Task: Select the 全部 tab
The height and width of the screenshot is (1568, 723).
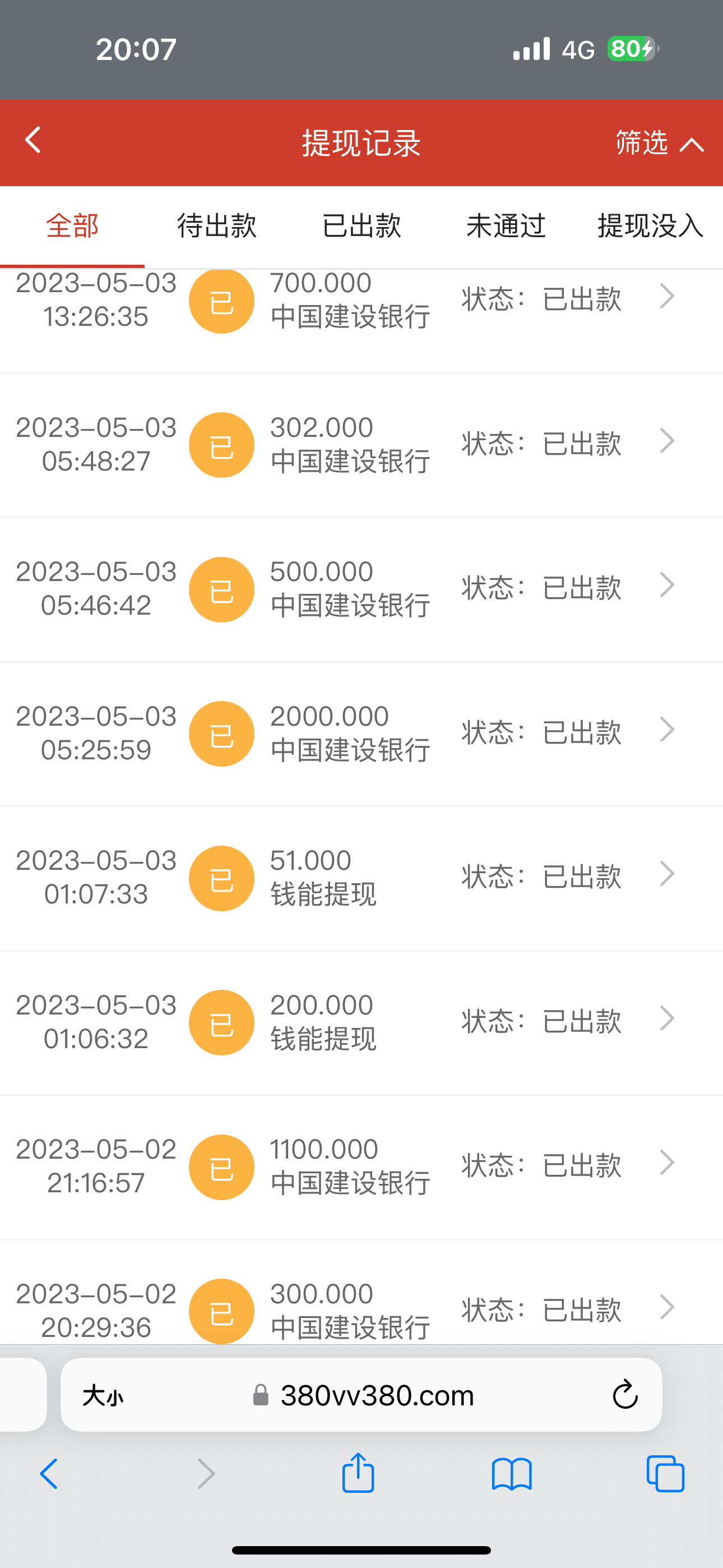Action: click(72, 226)
